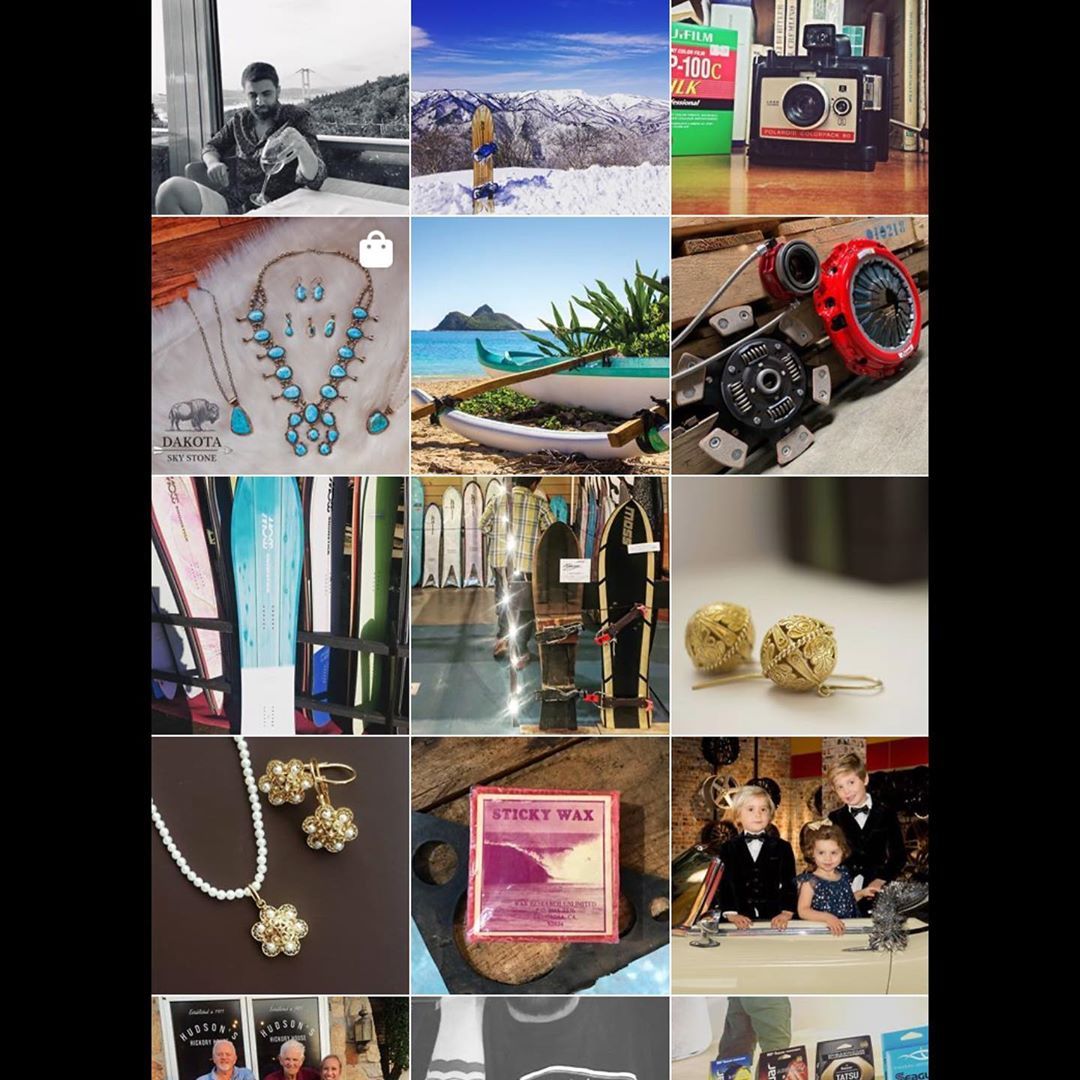The height and width of the screenshot is (1080, 1080).
Task: Open the Polaroid camera photo
Action: pos(799,107)
